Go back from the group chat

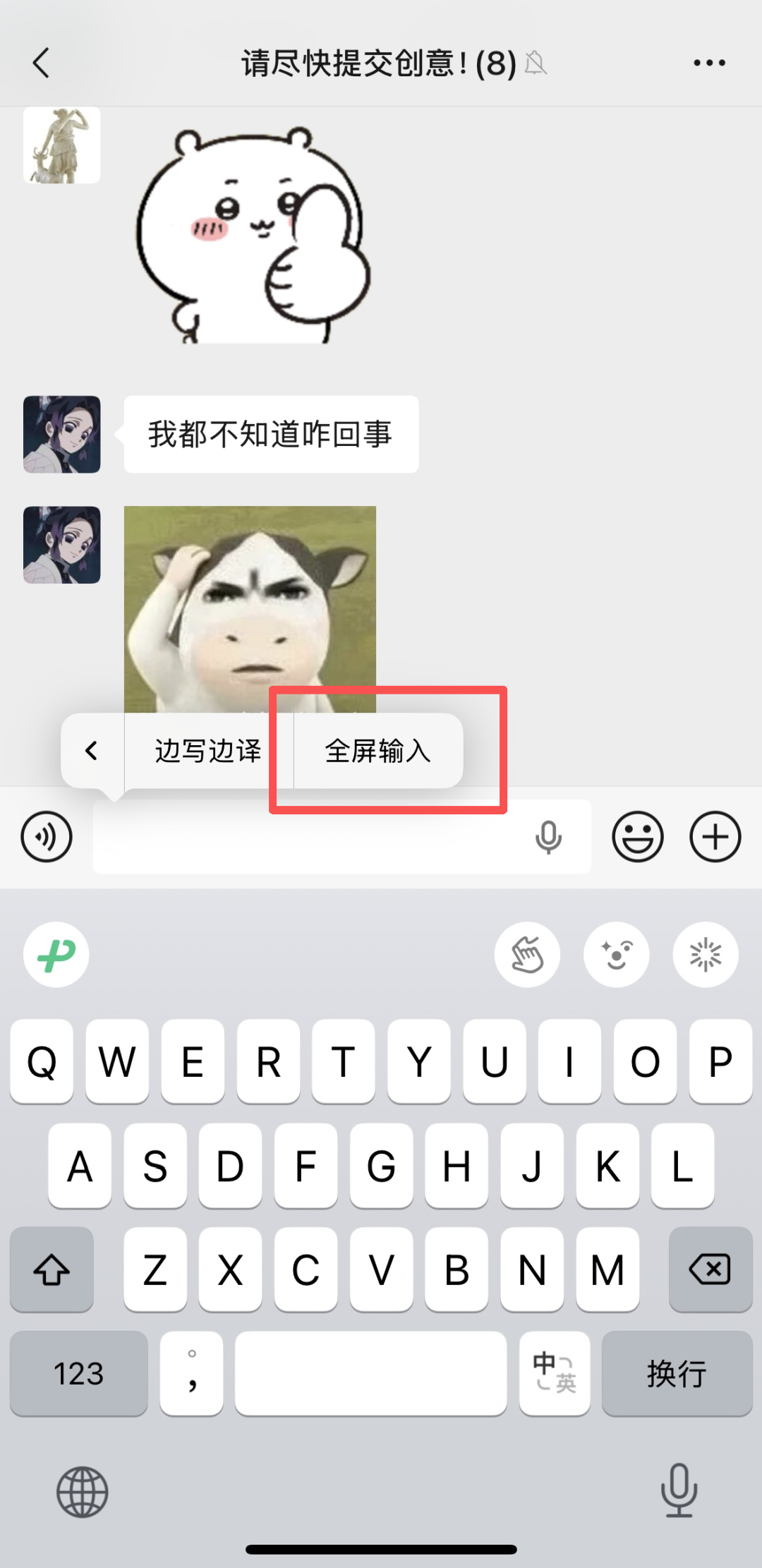click(41, 63)
